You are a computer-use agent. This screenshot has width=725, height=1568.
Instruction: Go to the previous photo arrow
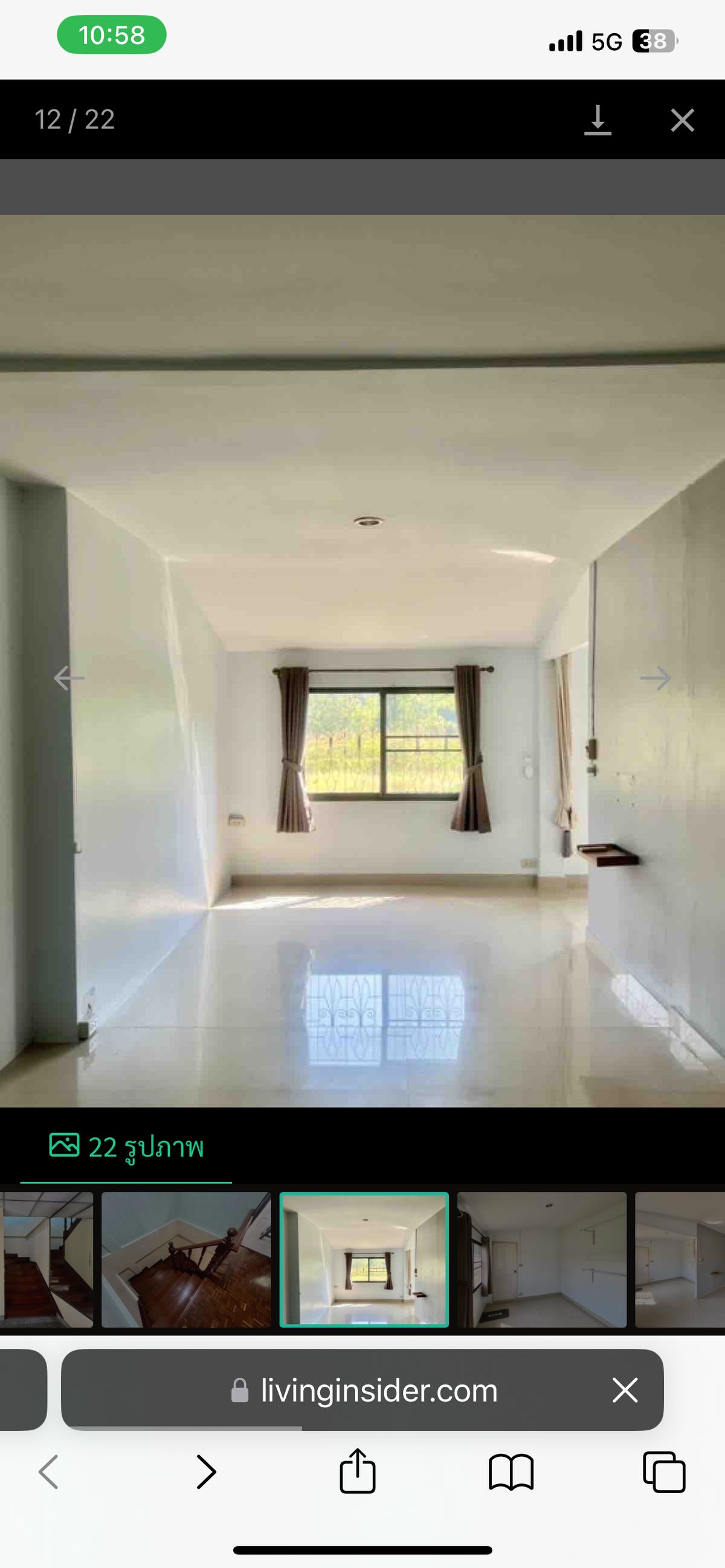click(x=69, y=678)
